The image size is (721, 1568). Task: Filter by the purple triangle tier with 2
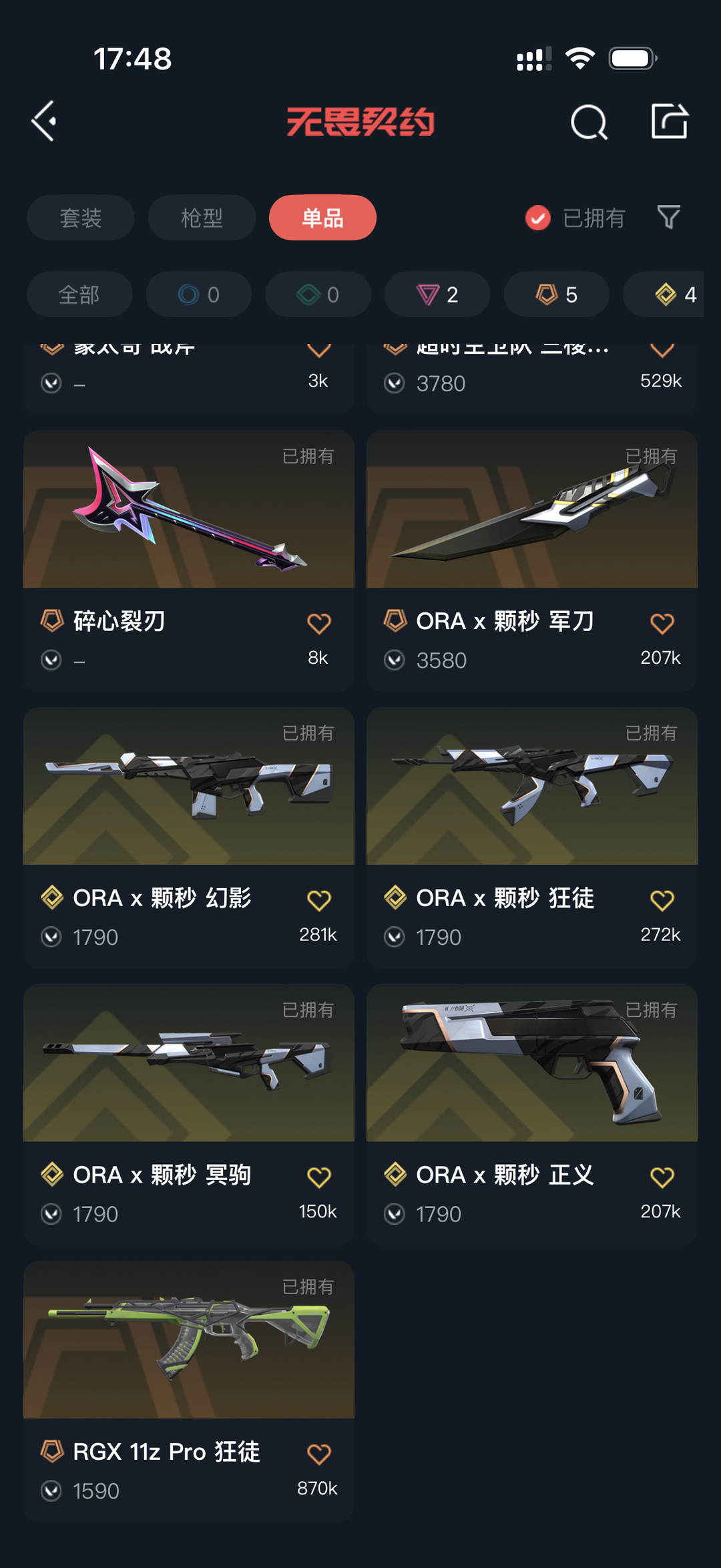point(437,295)
